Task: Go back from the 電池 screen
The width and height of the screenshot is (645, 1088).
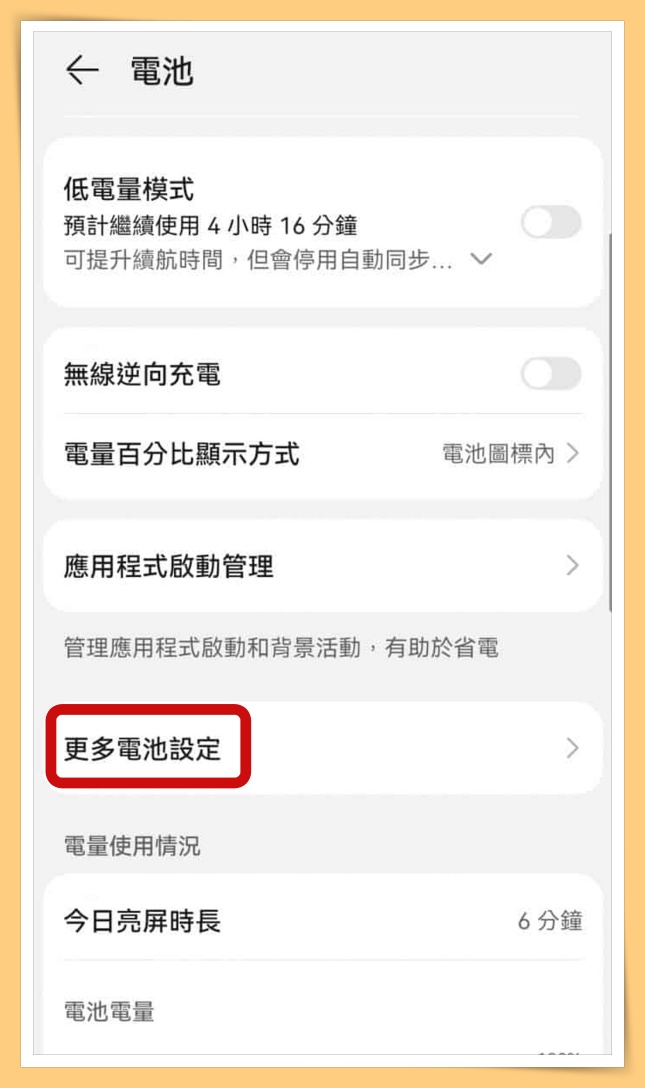Action: coord(82,70)
